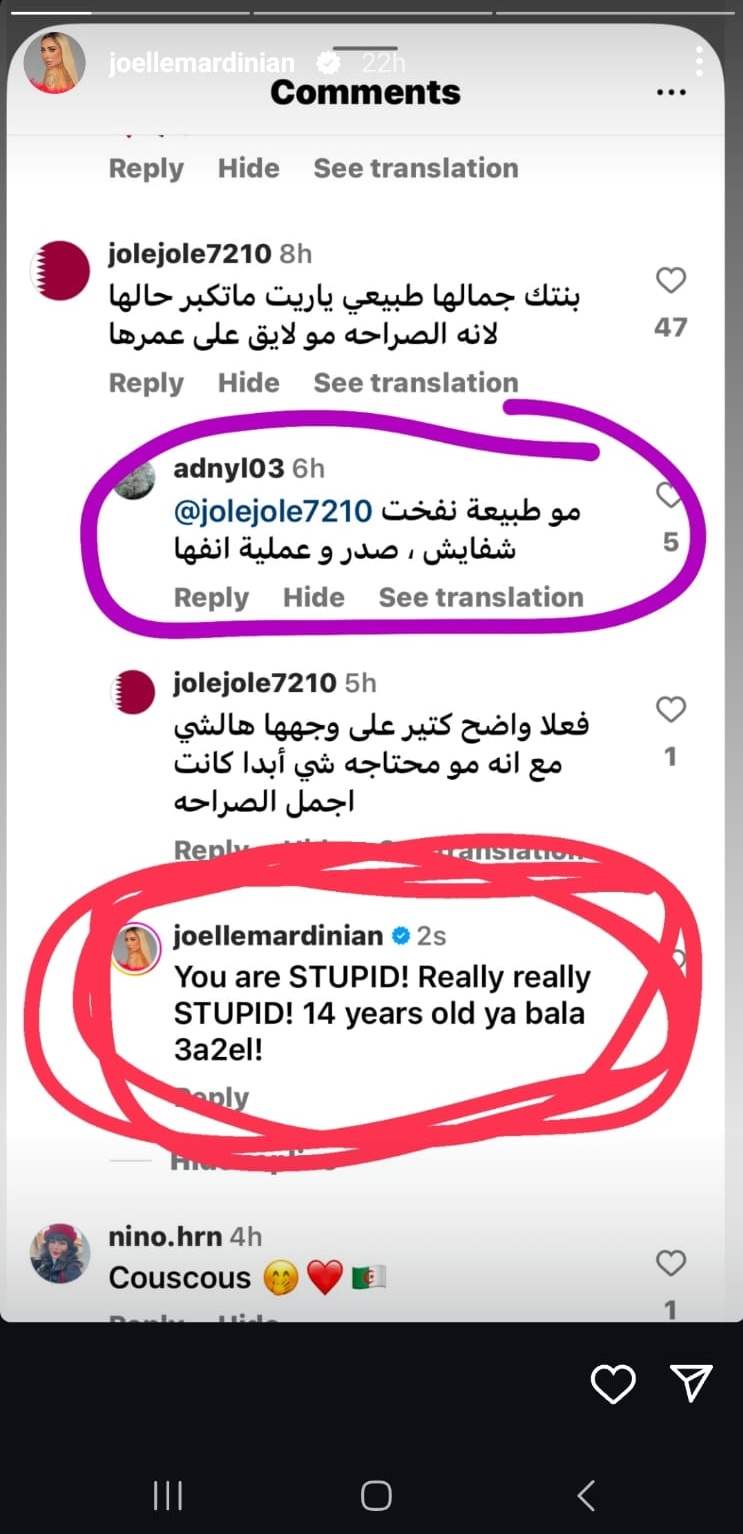The width and height of the screenshot is (743, 1534).
Task: Tap the joellemardinian username in the story header
Action: click(x=201, y=64)
